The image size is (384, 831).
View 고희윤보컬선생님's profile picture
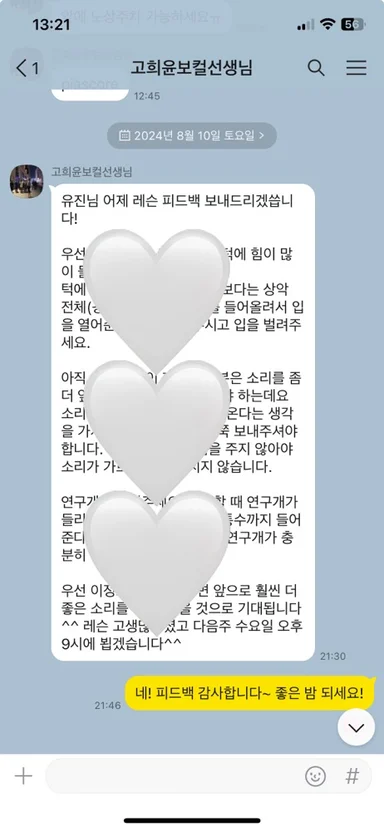26,181
